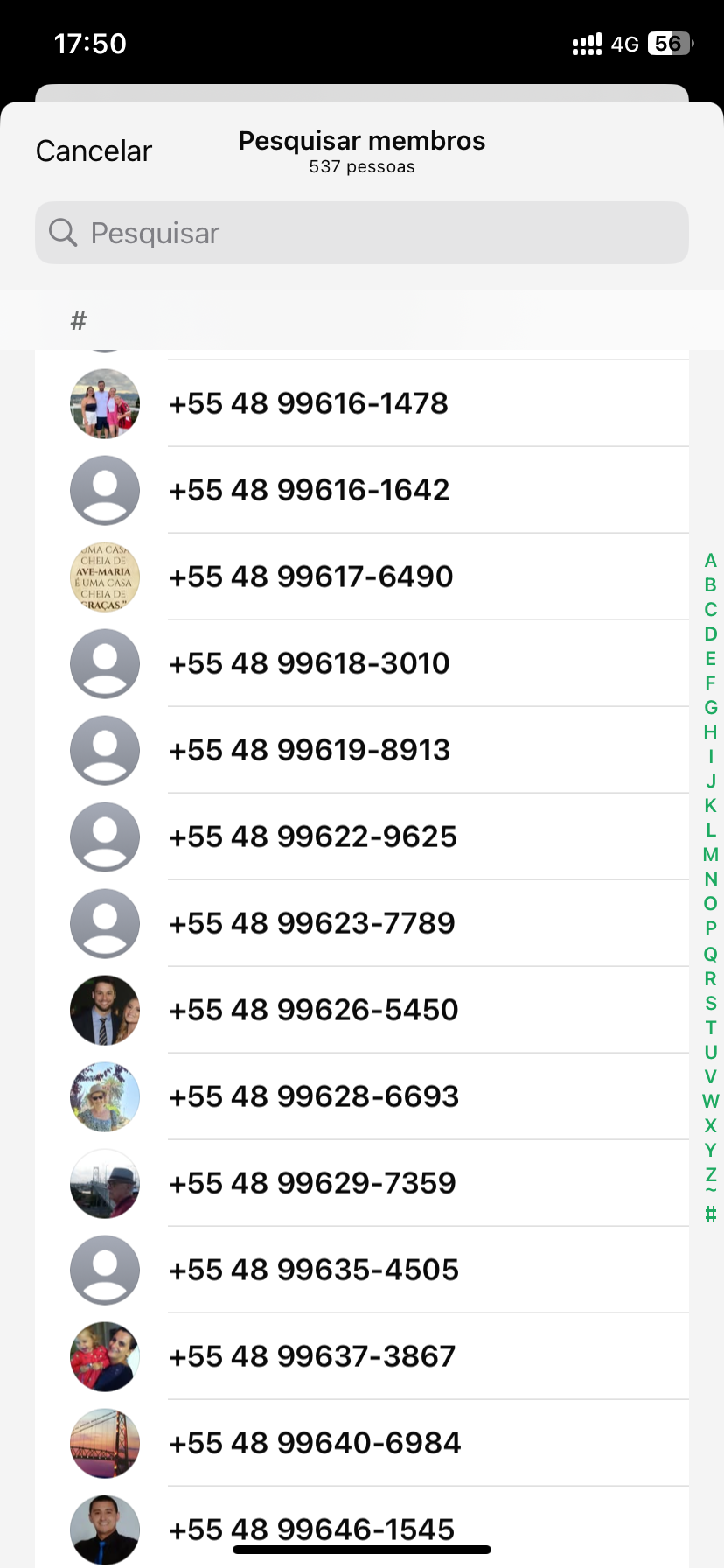Viewport: 724px width, 1568px height.
Task: Cancel the member search
Action: [94, 151]
